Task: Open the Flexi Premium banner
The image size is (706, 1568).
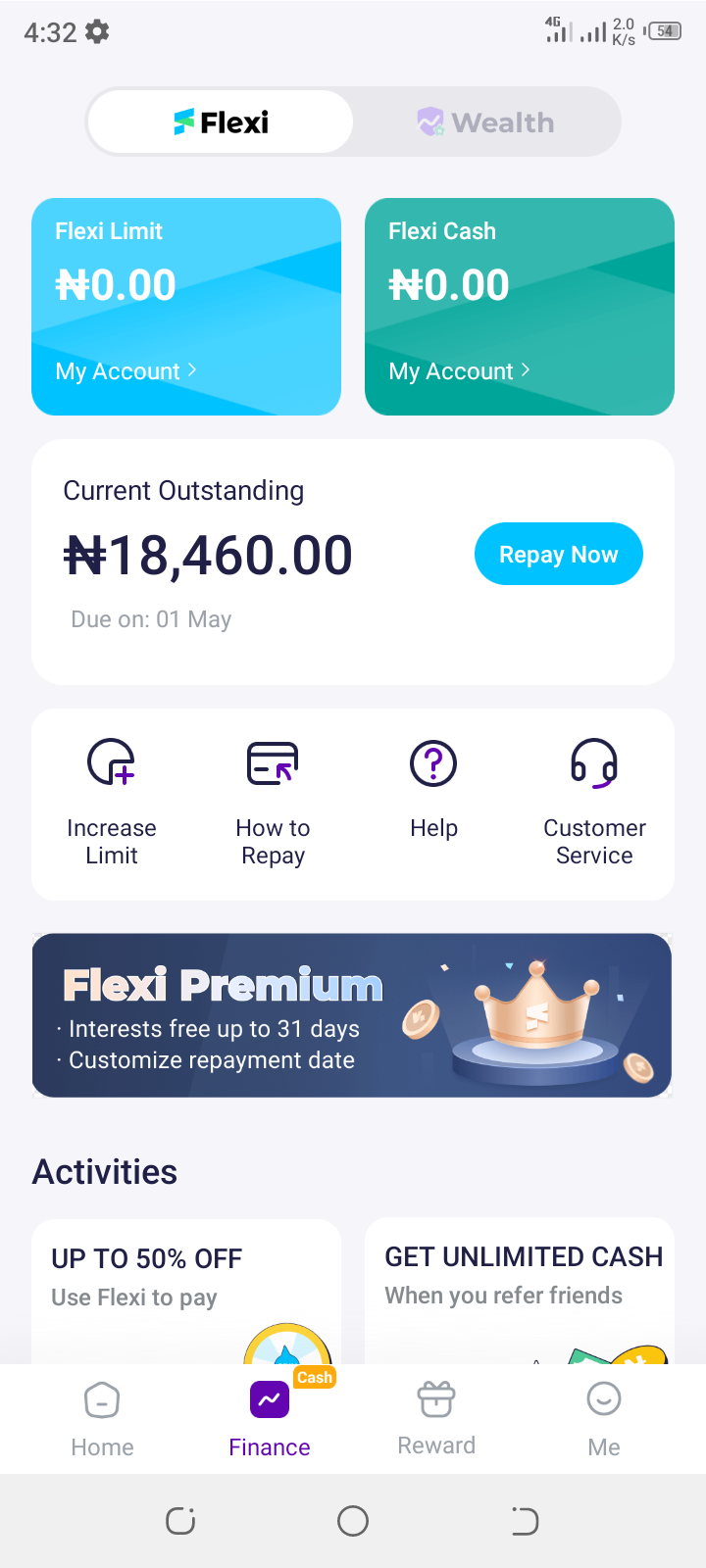Action: point(352,1015)
